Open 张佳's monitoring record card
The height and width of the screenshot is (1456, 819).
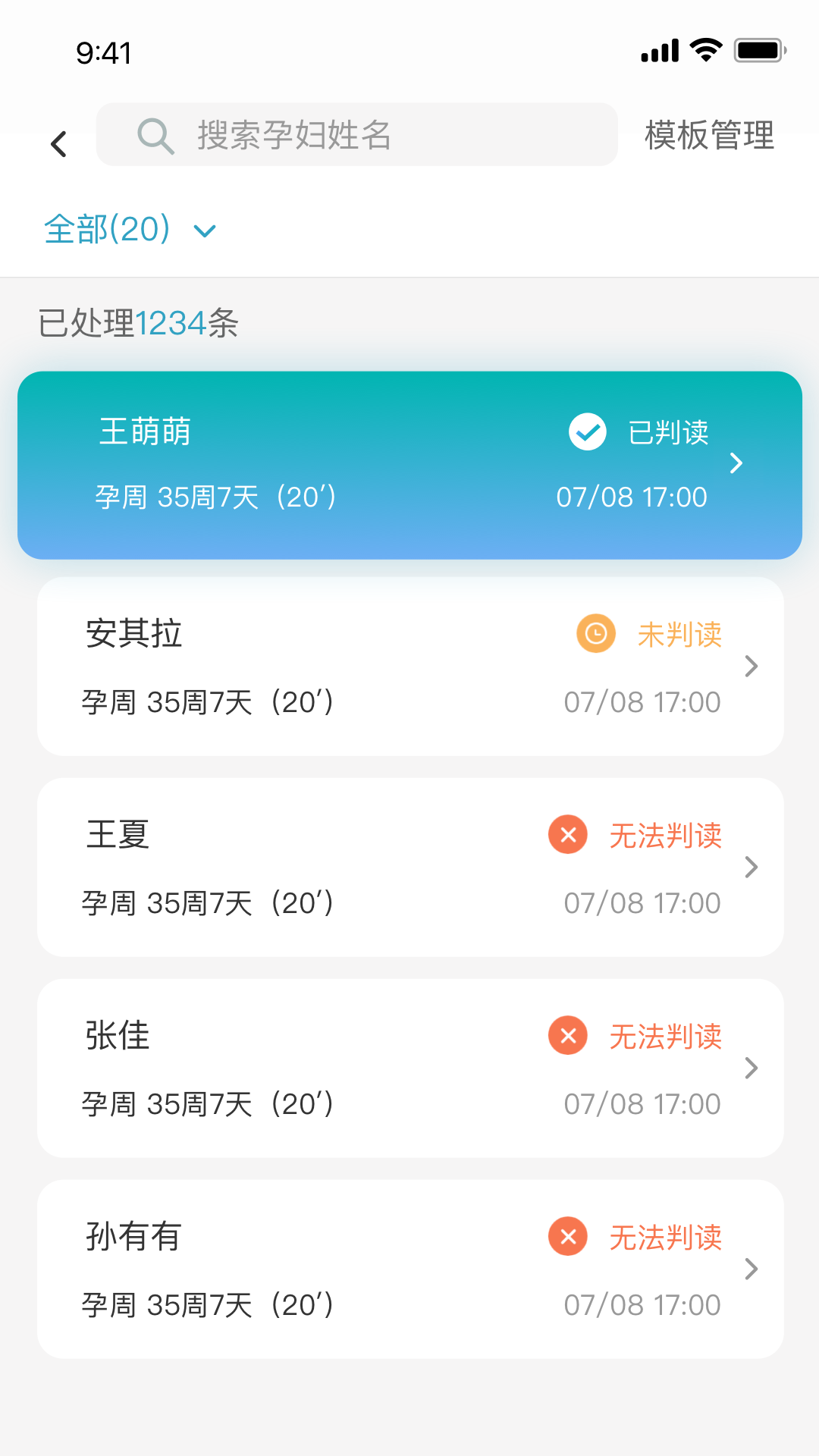click(409, 1068)
